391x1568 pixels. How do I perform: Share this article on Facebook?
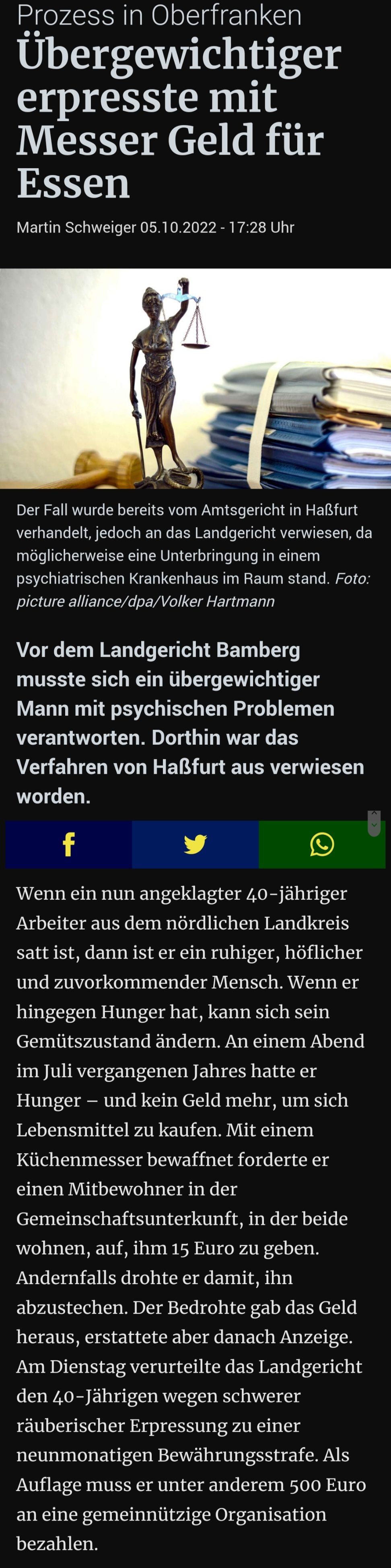tap(69, 844)
